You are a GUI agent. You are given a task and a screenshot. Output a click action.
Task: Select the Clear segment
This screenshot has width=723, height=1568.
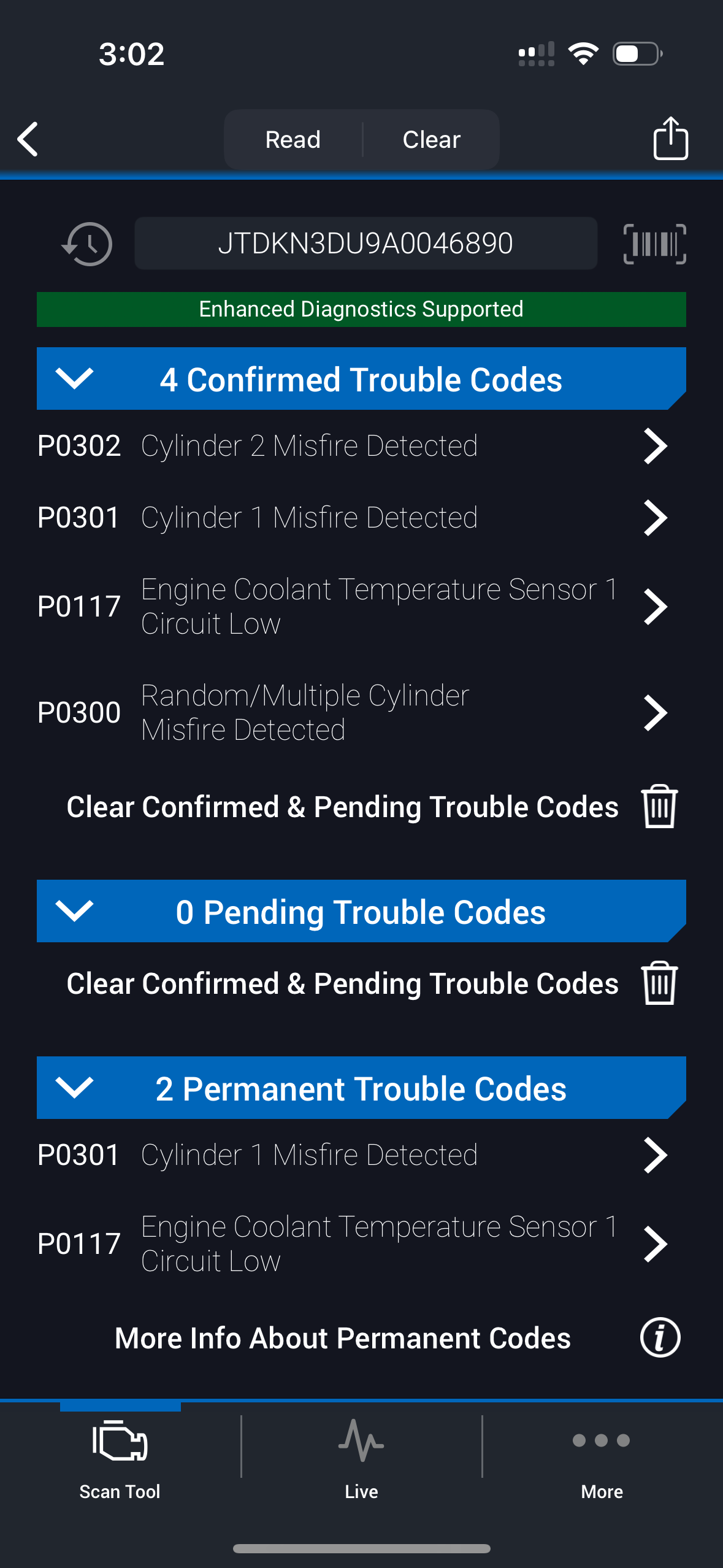click(431, 140)
